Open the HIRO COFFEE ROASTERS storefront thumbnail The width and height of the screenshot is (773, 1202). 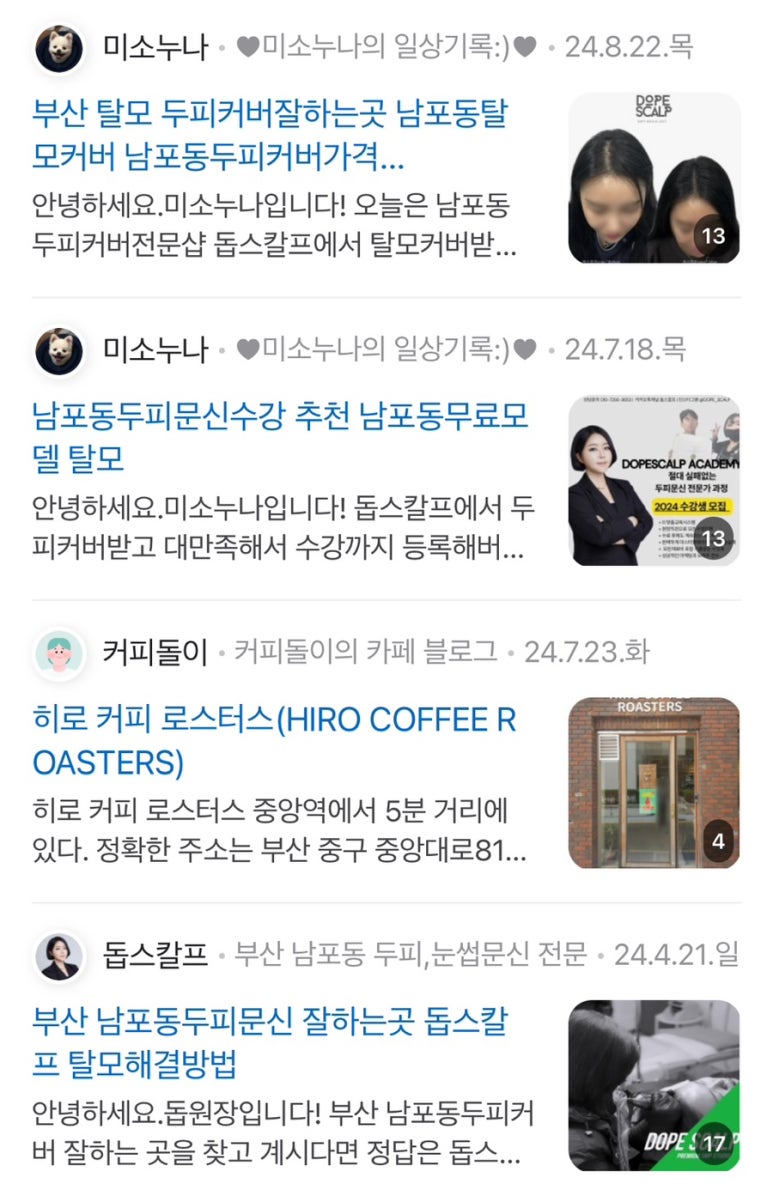point(654,783)
